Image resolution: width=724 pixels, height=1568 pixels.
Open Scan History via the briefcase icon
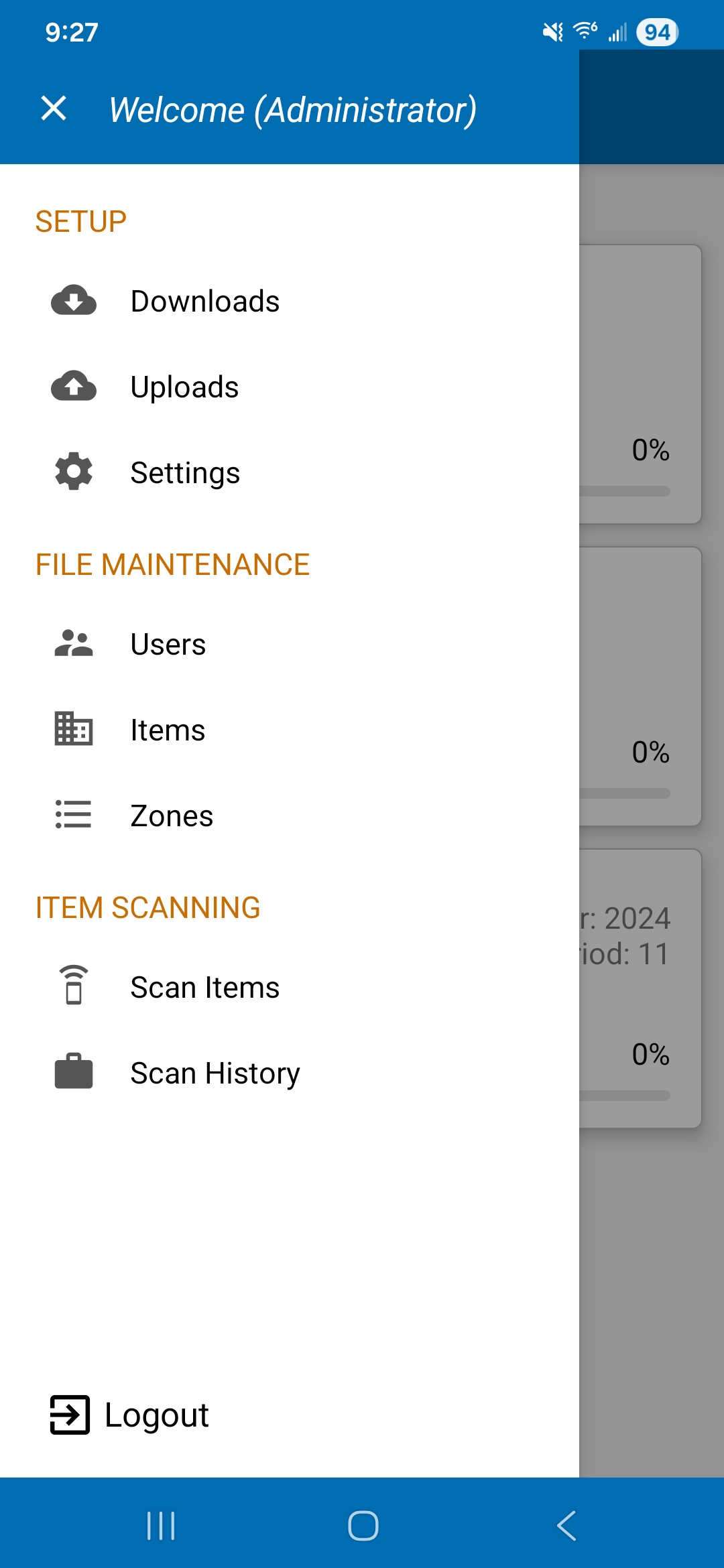pos(72,1072)
